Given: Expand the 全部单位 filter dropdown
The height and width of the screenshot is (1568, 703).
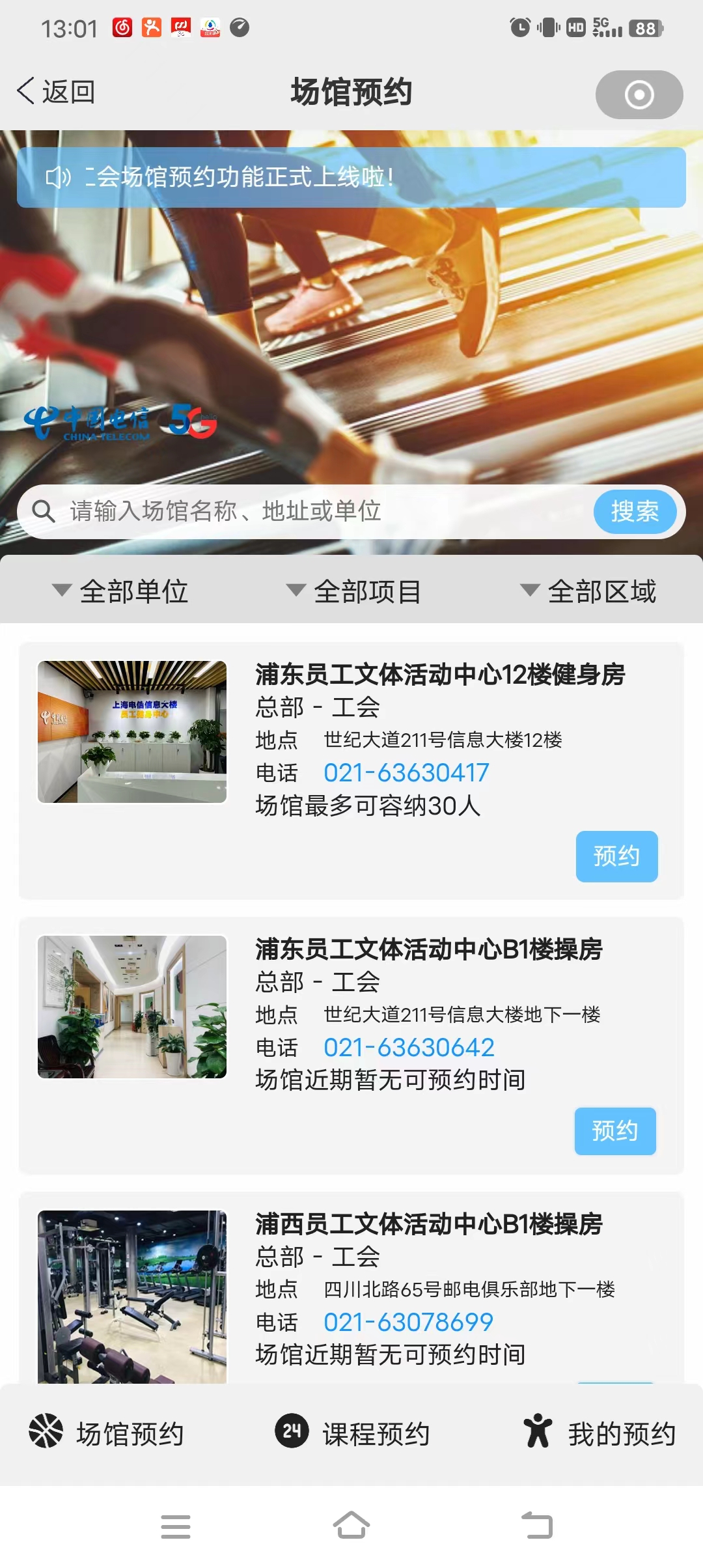Looking at the screenshot, I should tap(121, 591).
